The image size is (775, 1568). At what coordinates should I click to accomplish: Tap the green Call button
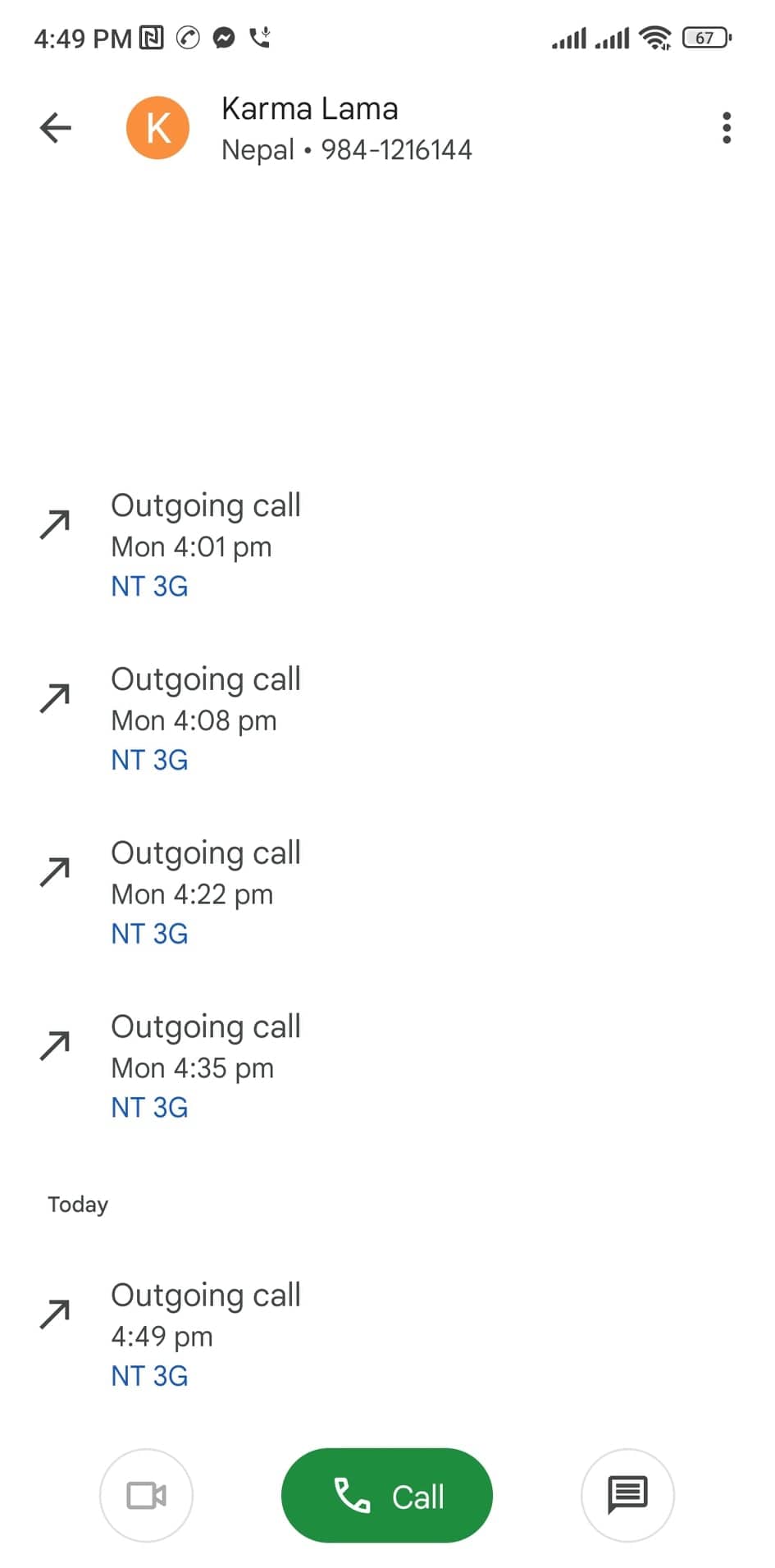click(x=387, y=1495)
